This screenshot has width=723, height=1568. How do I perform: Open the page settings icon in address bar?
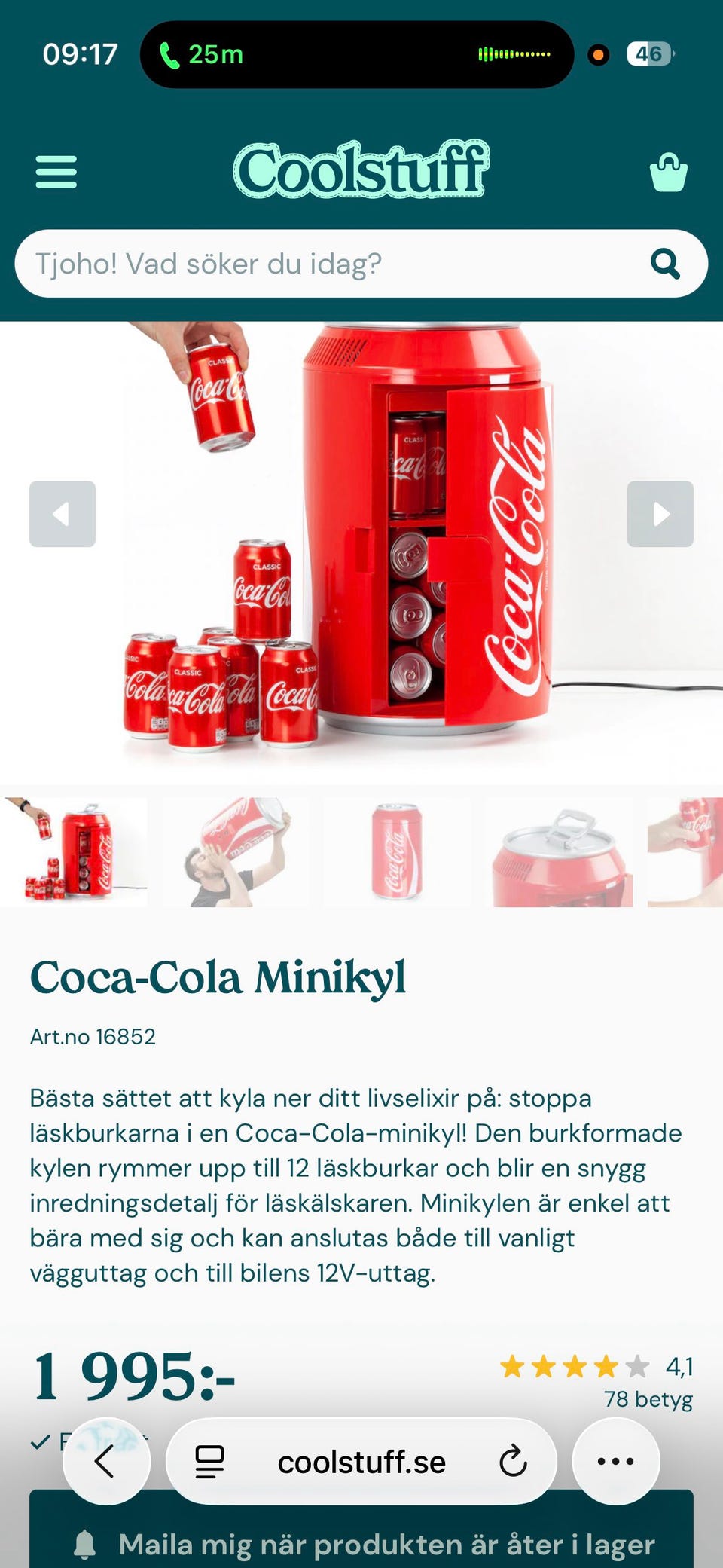click(x=209, y=1462)
